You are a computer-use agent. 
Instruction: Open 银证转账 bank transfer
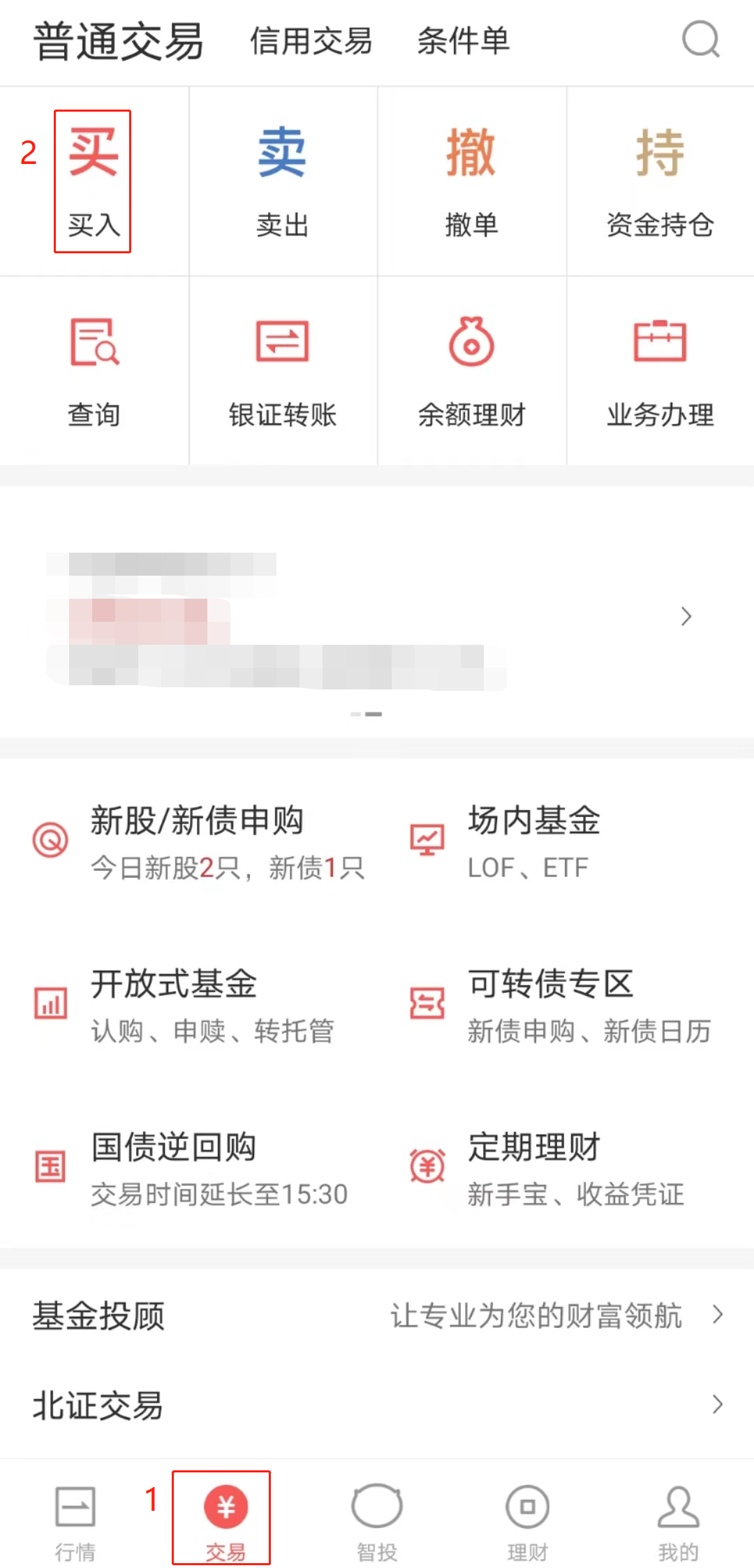click(282, 370)
